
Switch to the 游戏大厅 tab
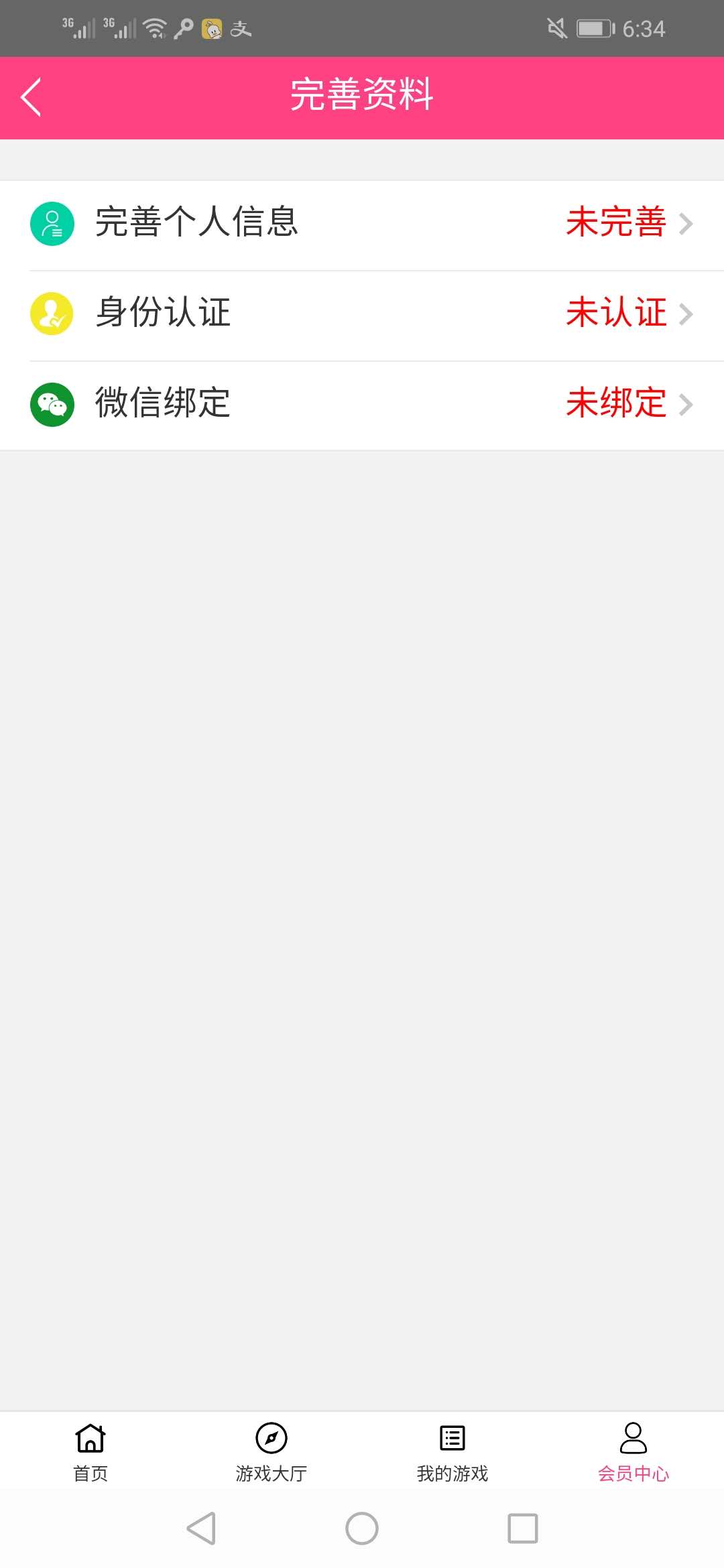271,1452
